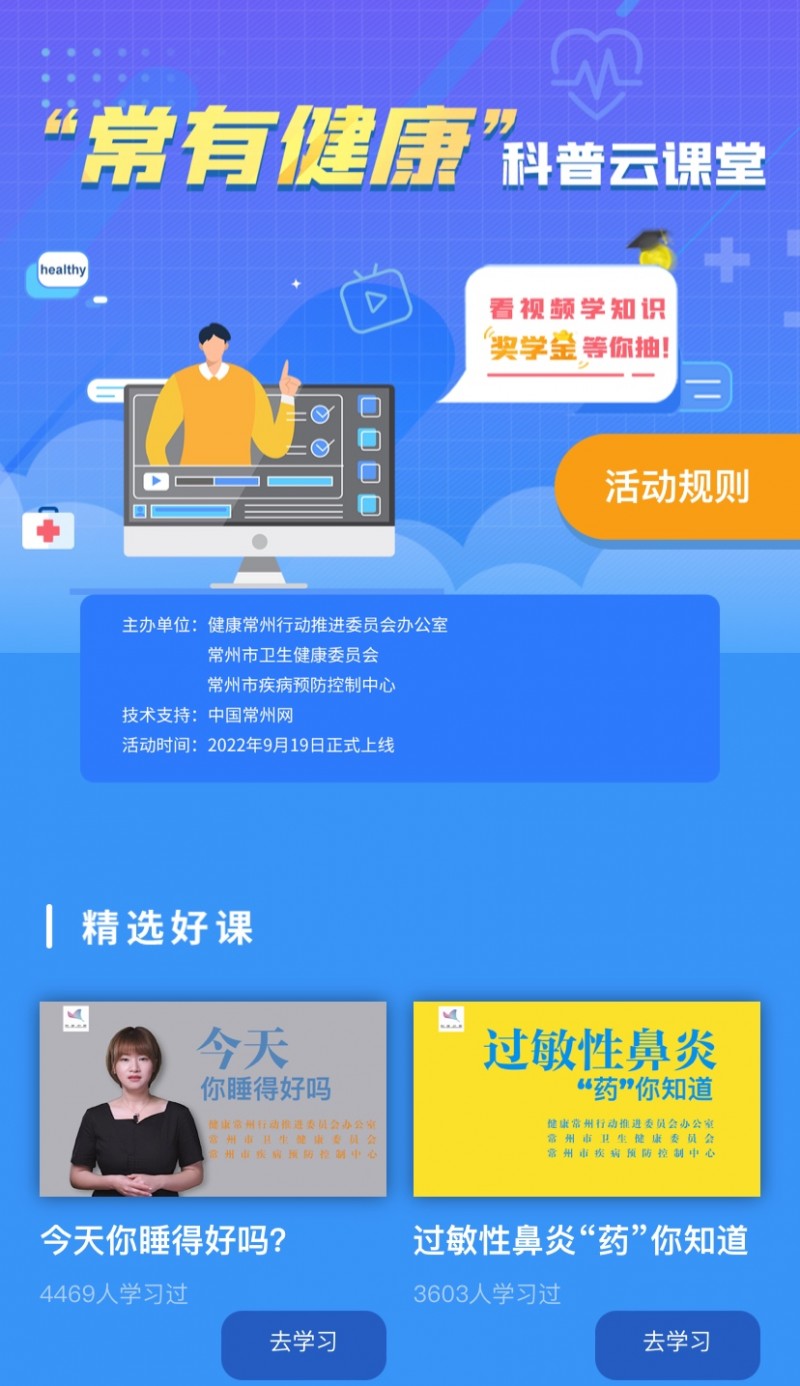800x1386 pixels.
Task: Open the 过敏性鼻炎 course thumbnail
Action: point(587,1098)
